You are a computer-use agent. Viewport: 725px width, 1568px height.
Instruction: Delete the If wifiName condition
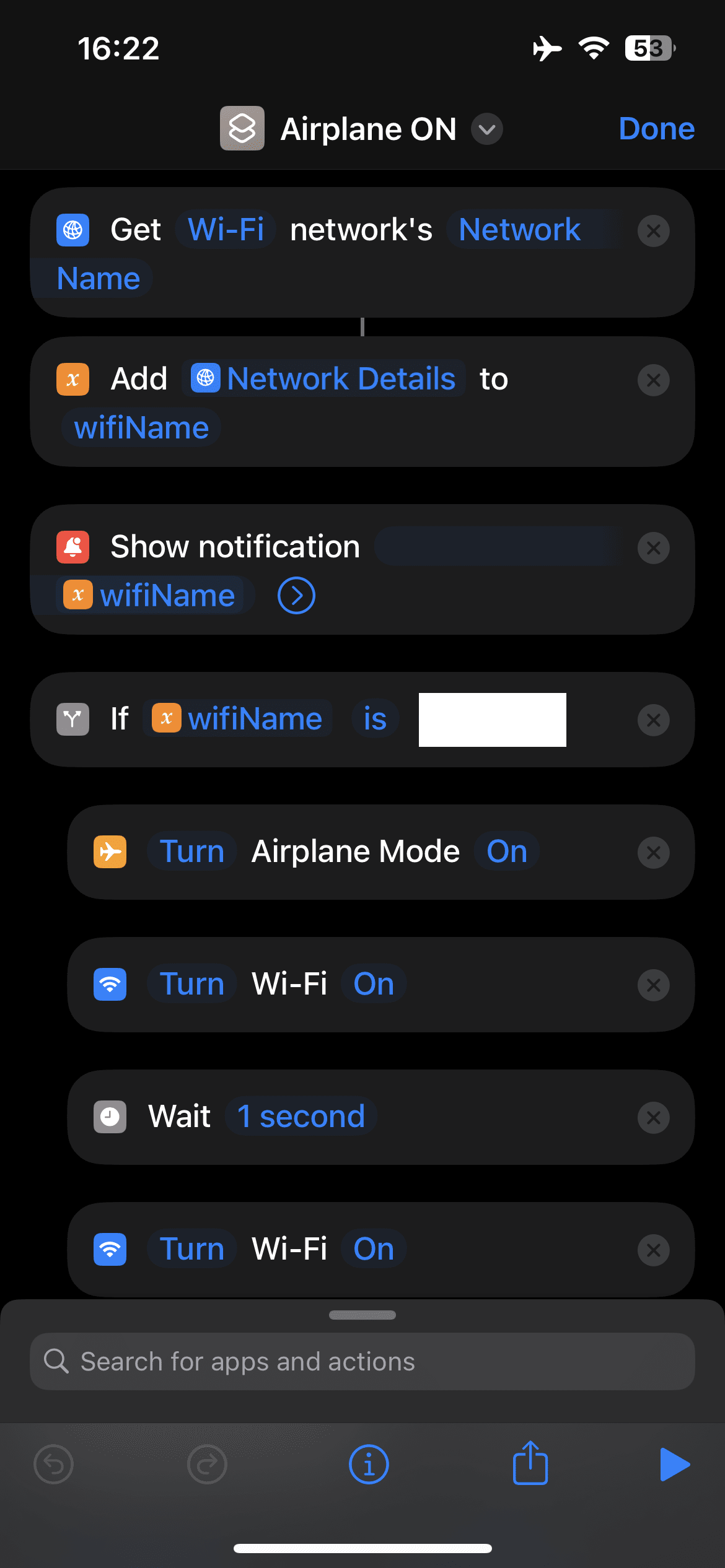click(x=653, y=720)
